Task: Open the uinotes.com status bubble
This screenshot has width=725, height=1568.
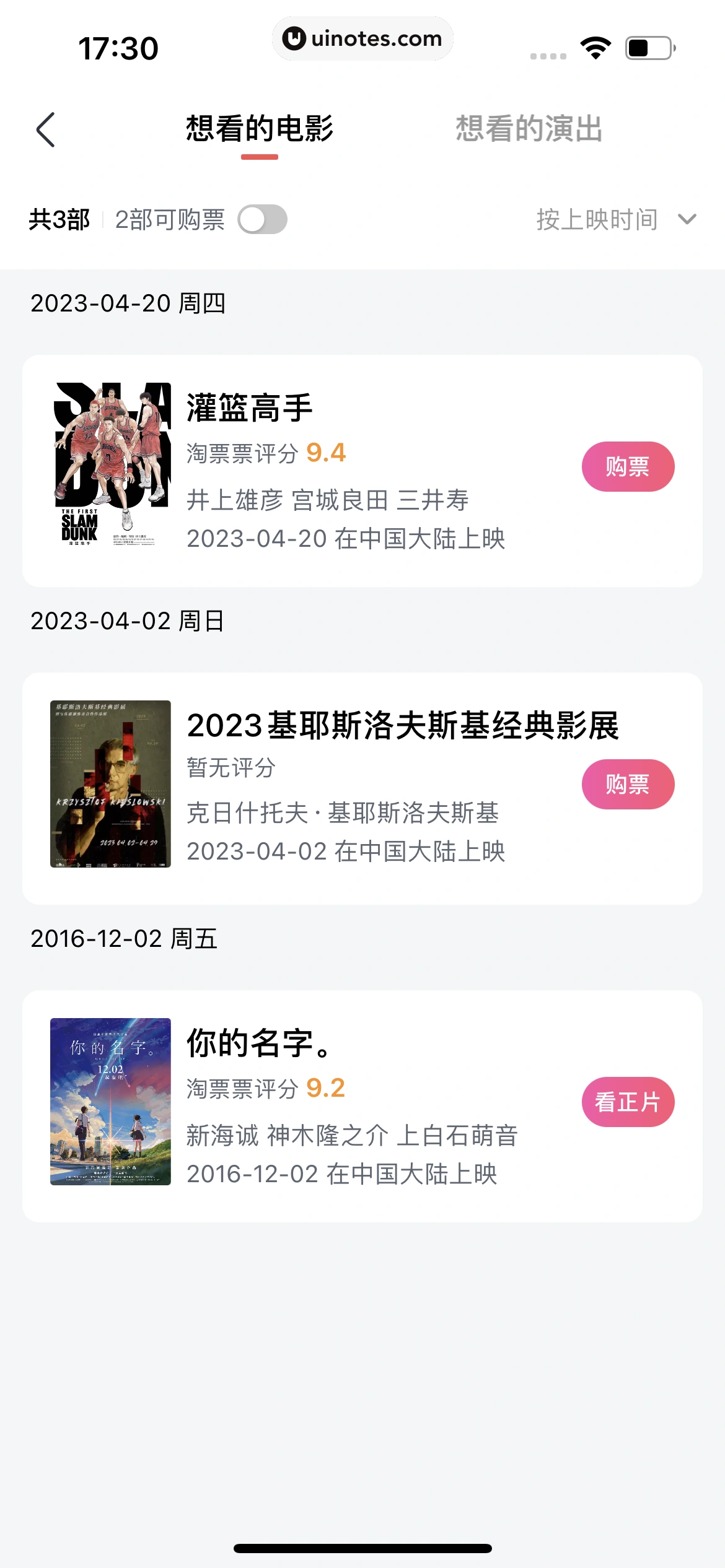Action: [362, 38]
